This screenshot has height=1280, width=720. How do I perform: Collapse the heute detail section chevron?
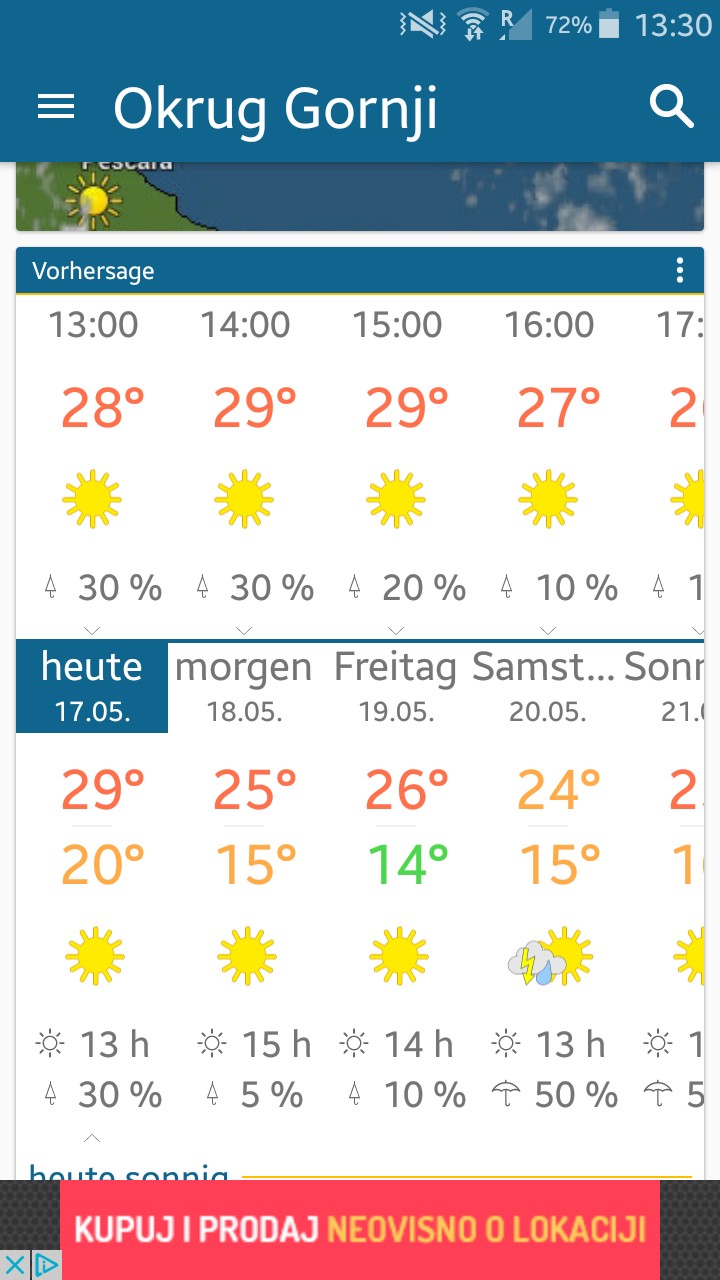[x=92, y=1138]
